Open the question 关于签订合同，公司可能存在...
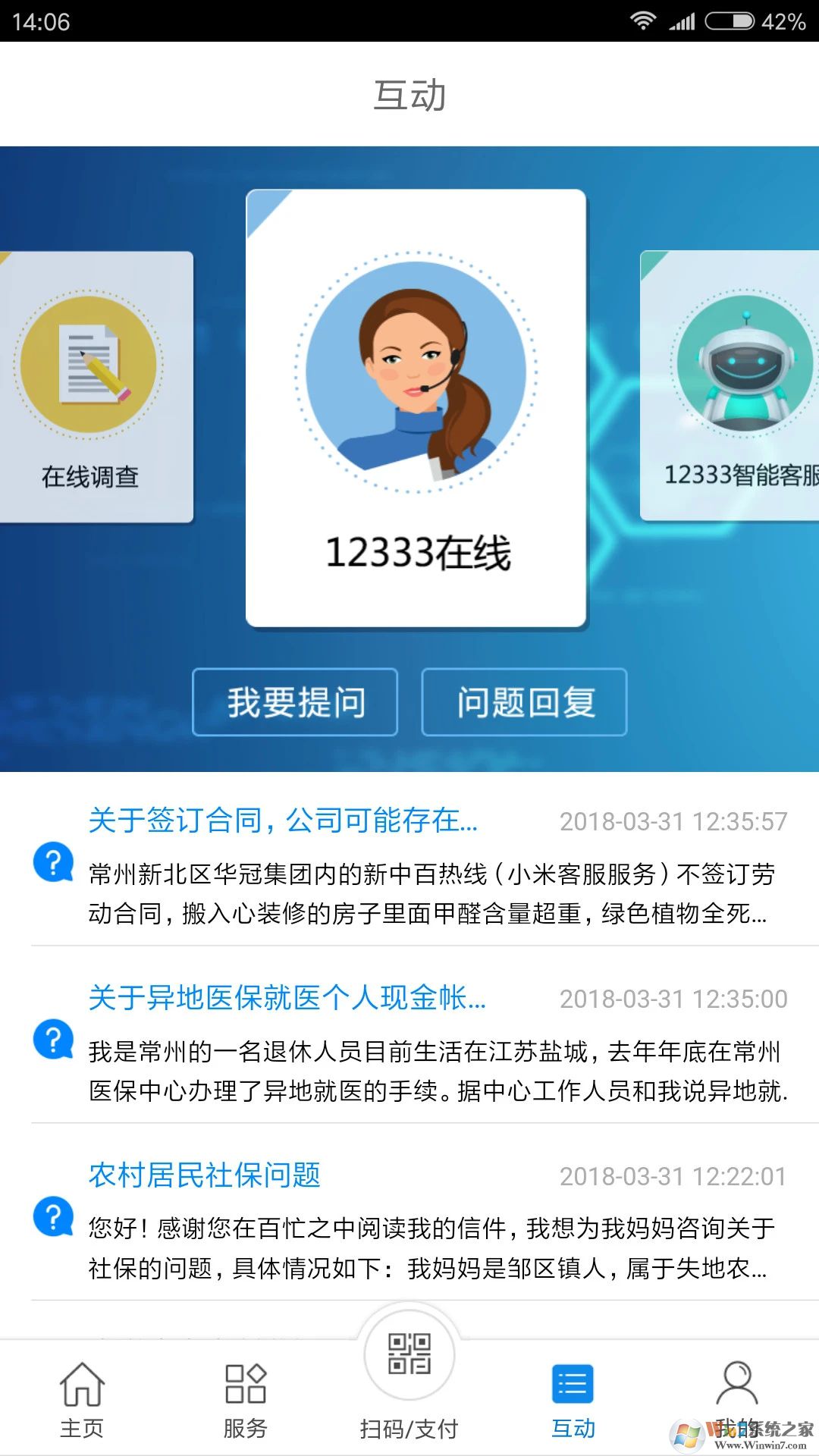819x1456 pixels. (x=283, y=821)
